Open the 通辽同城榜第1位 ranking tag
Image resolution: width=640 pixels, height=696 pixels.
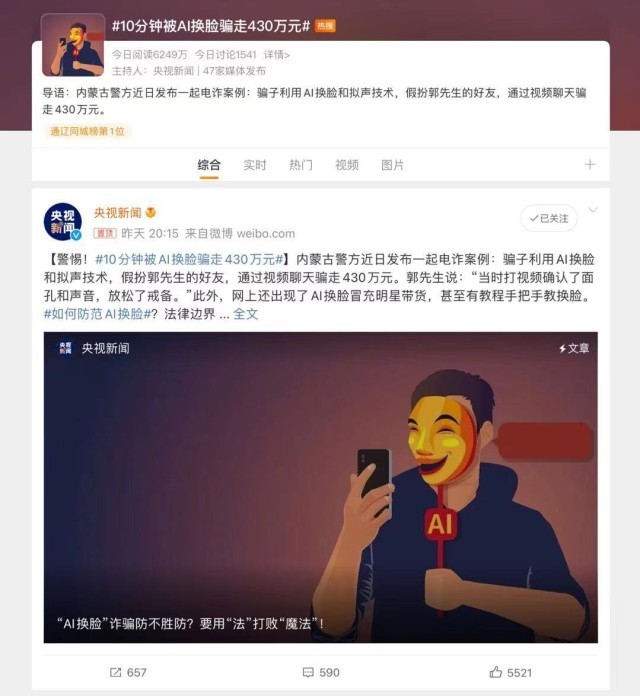(x=88, y=131)
